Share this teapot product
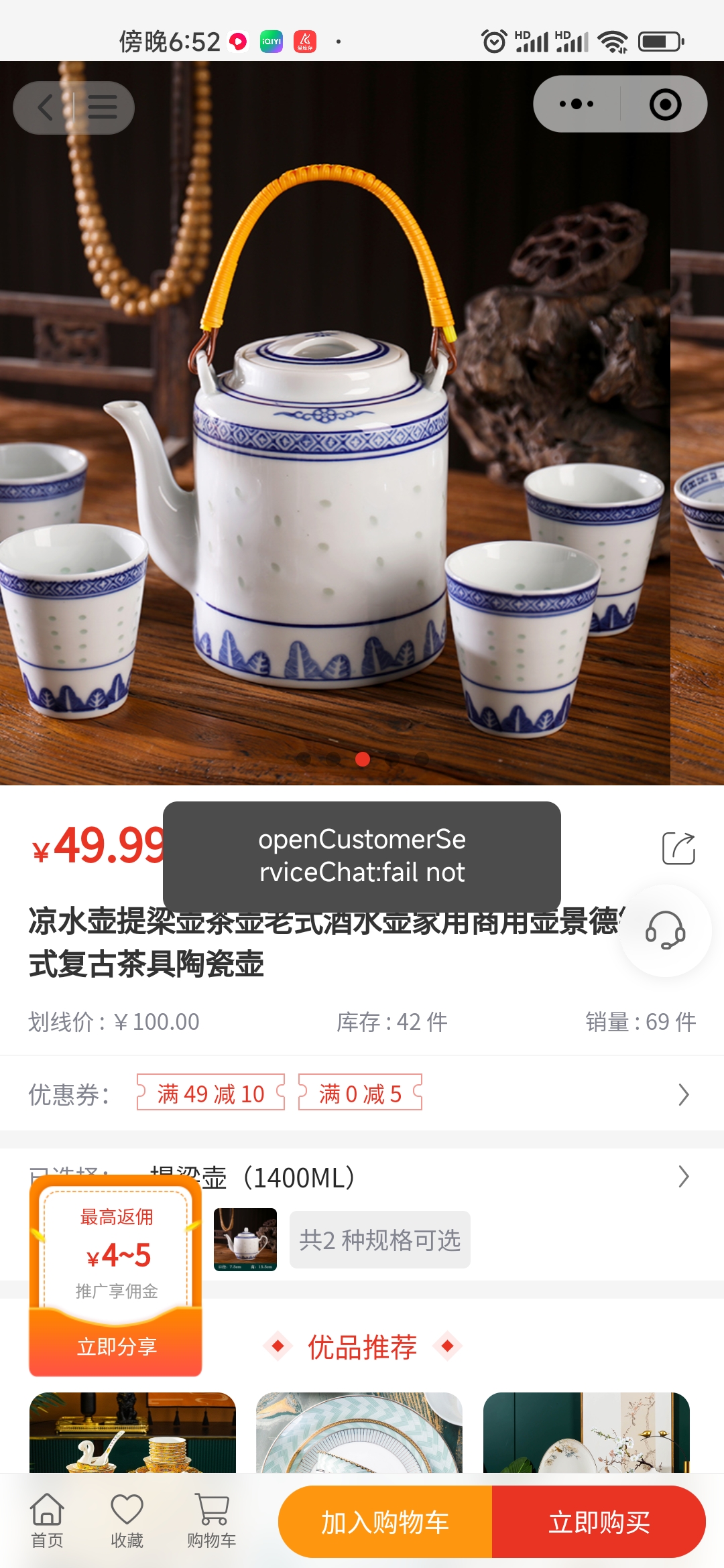The width and height of the screenshot is (724, 1568). [x=678, y=848]
